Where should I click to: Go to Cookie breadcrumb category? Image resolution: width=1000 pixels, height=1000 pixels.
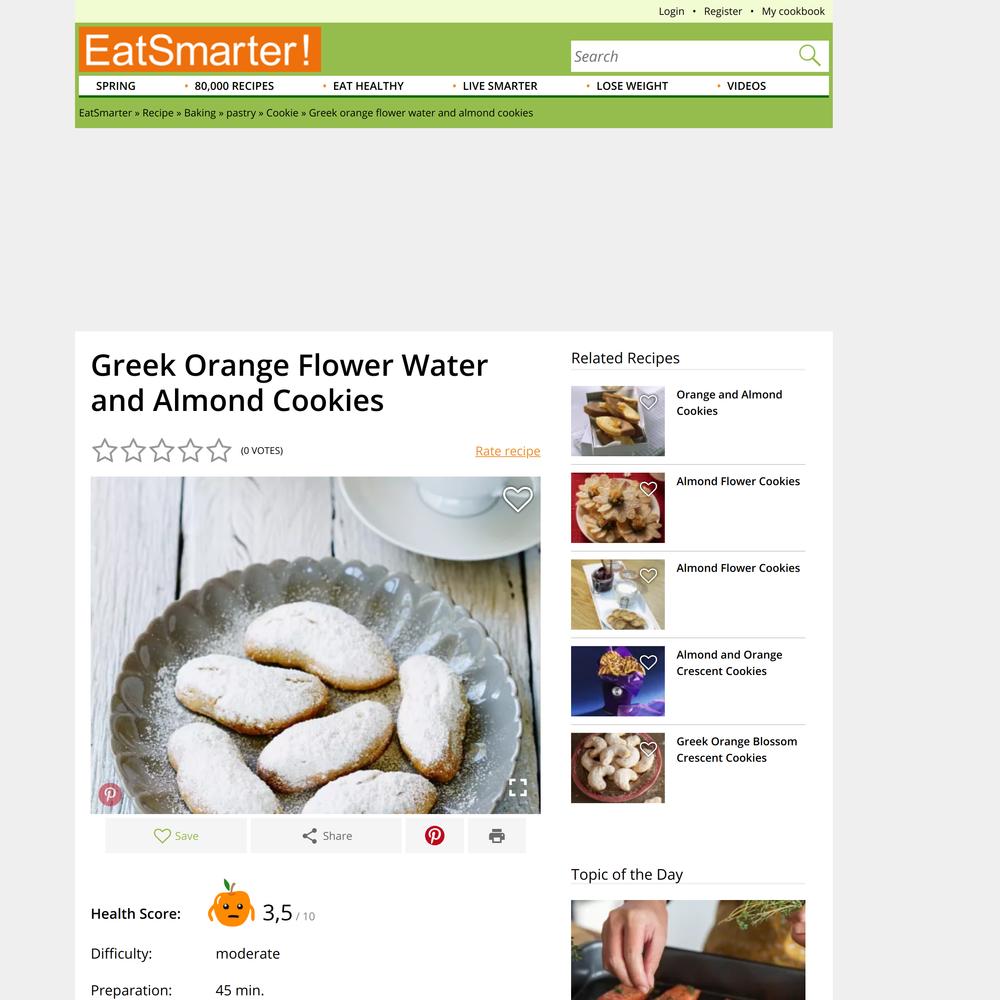pyautogui.click(x=282, y=113)
